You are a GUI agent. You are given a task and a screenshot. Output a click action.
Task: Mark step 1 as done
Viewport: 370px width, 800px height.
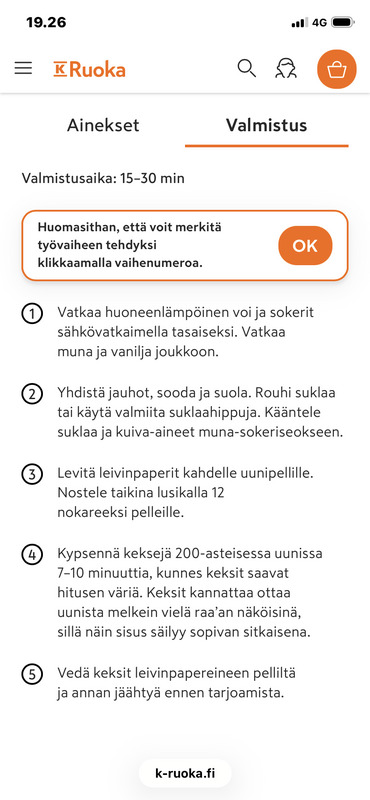(x=32, y=315)
